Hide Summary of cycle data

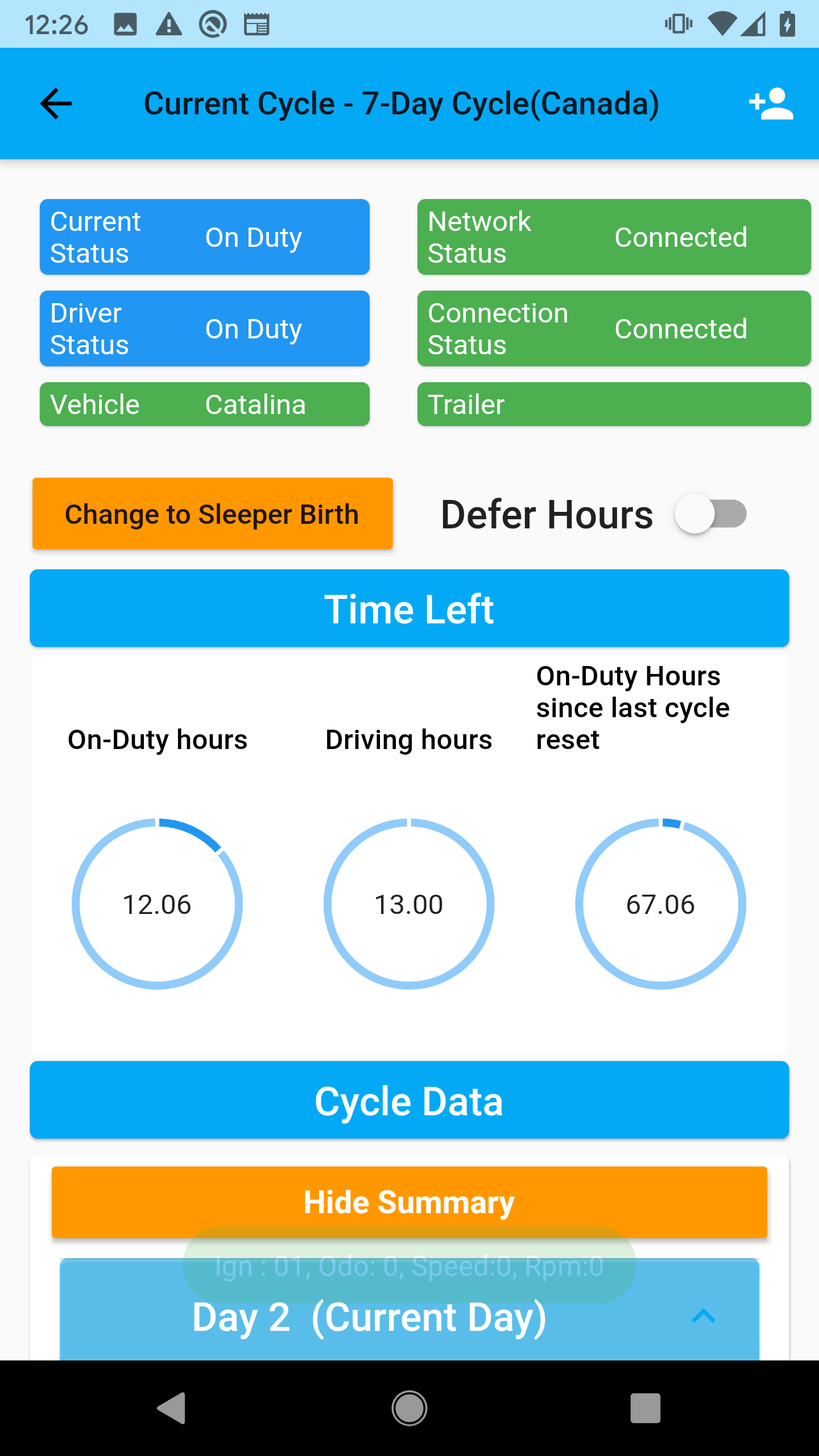[409, 1201]
